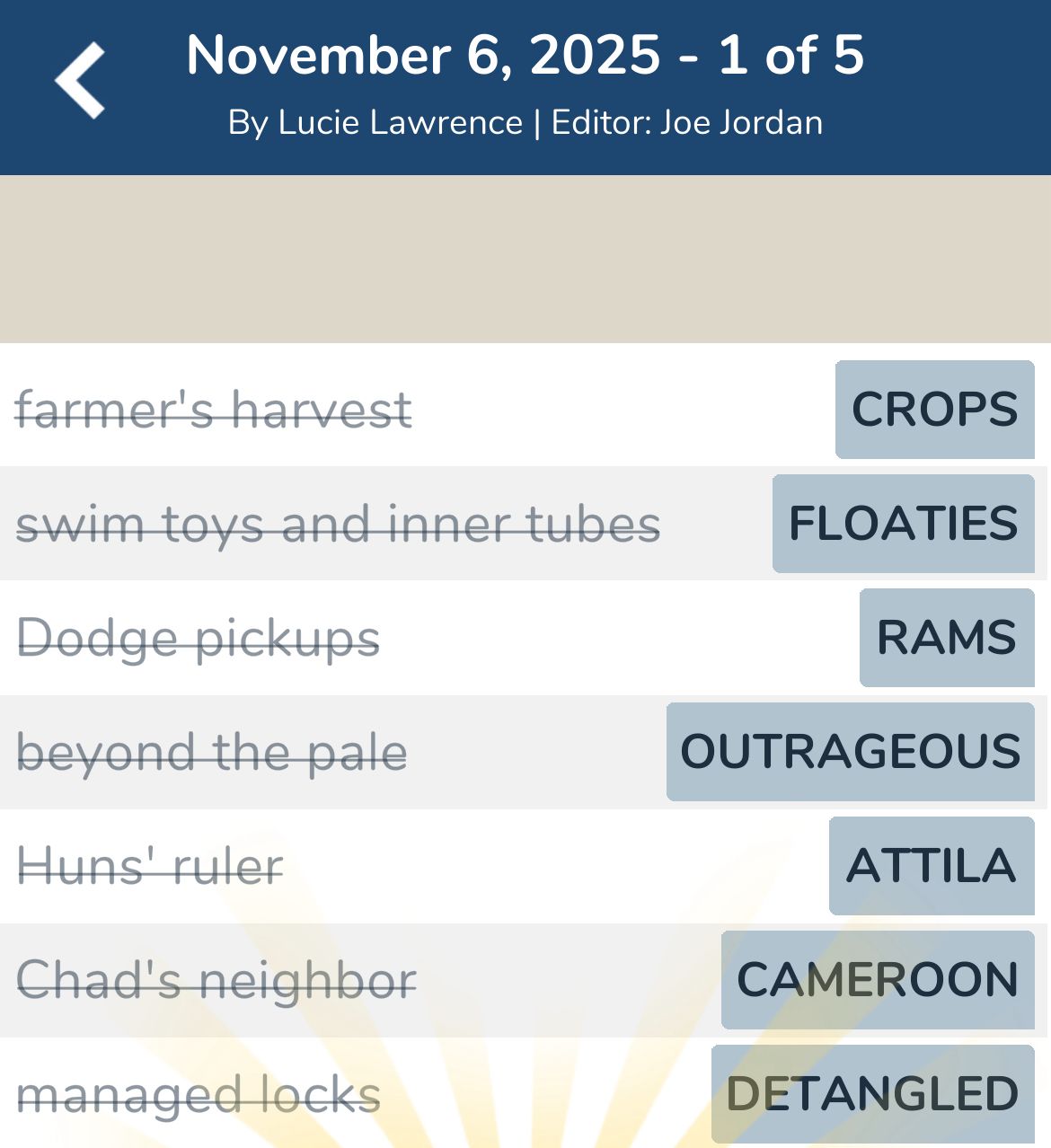Tap the editor credit 'Joe Jordan'
This screenshot has width=1051, height=1148.
(x=740, y=122)
